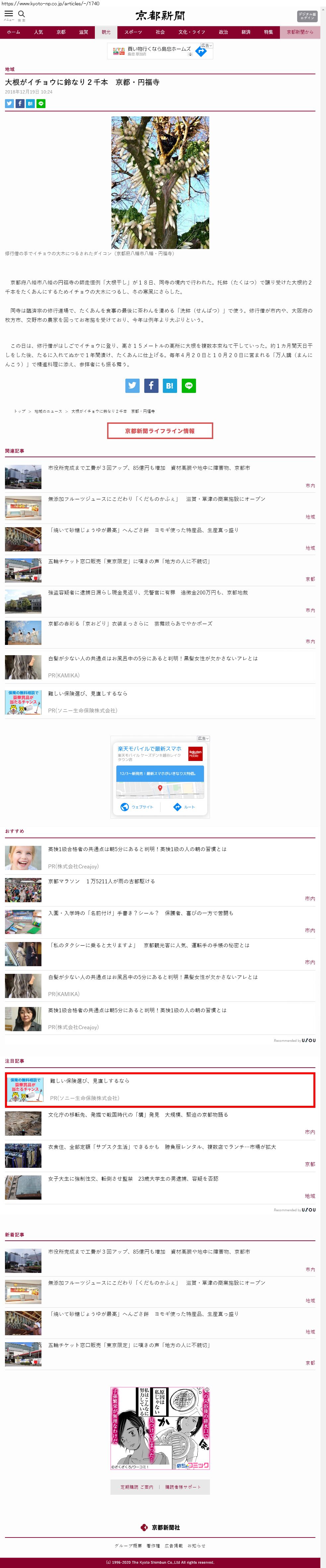Open the search magnifier icon
Image resolution: width=326 pixels, height=1568 pixels.
22,15
